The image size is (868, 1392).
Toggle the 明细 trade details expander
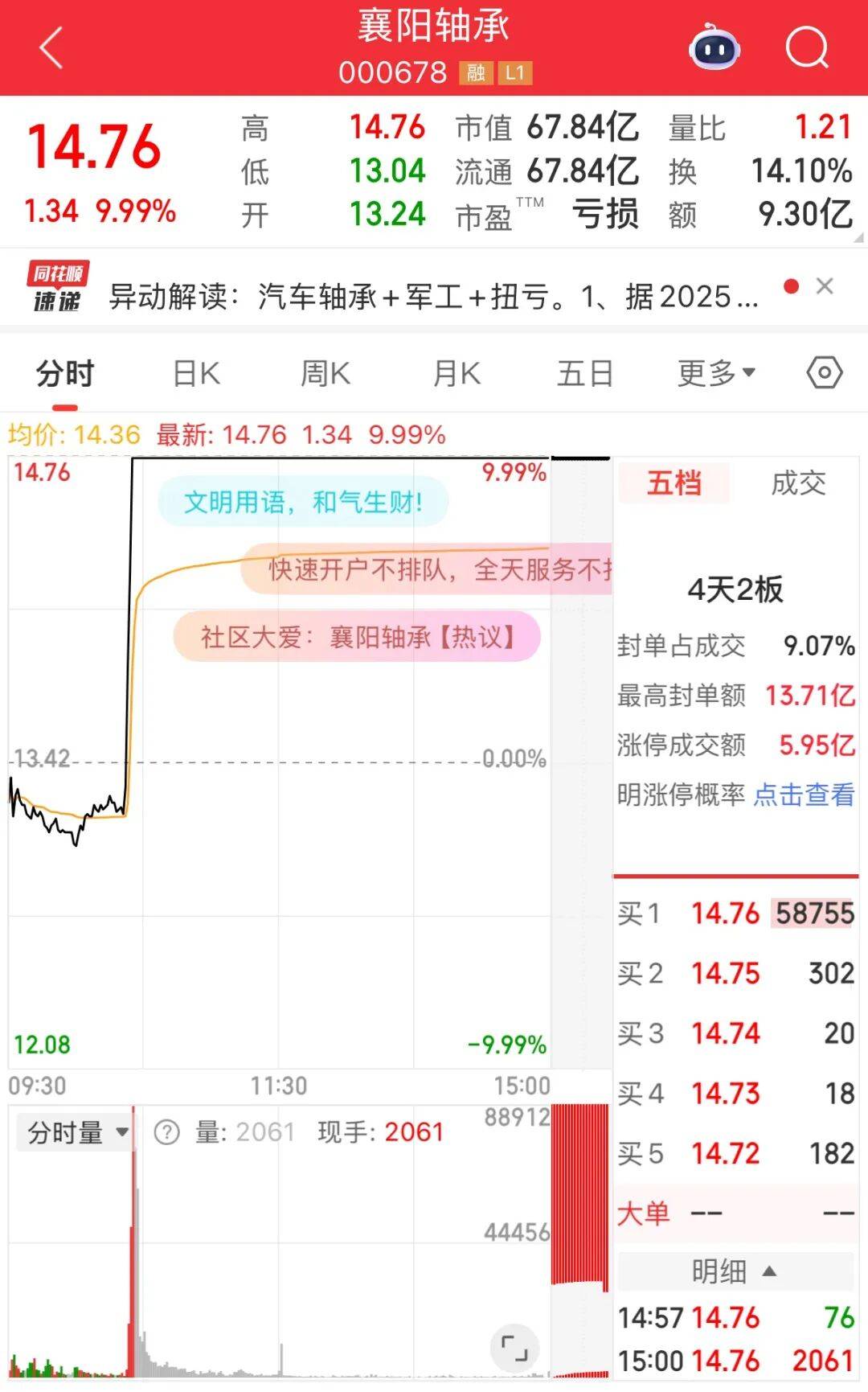pyautogui.click(x=734, y=1271)
